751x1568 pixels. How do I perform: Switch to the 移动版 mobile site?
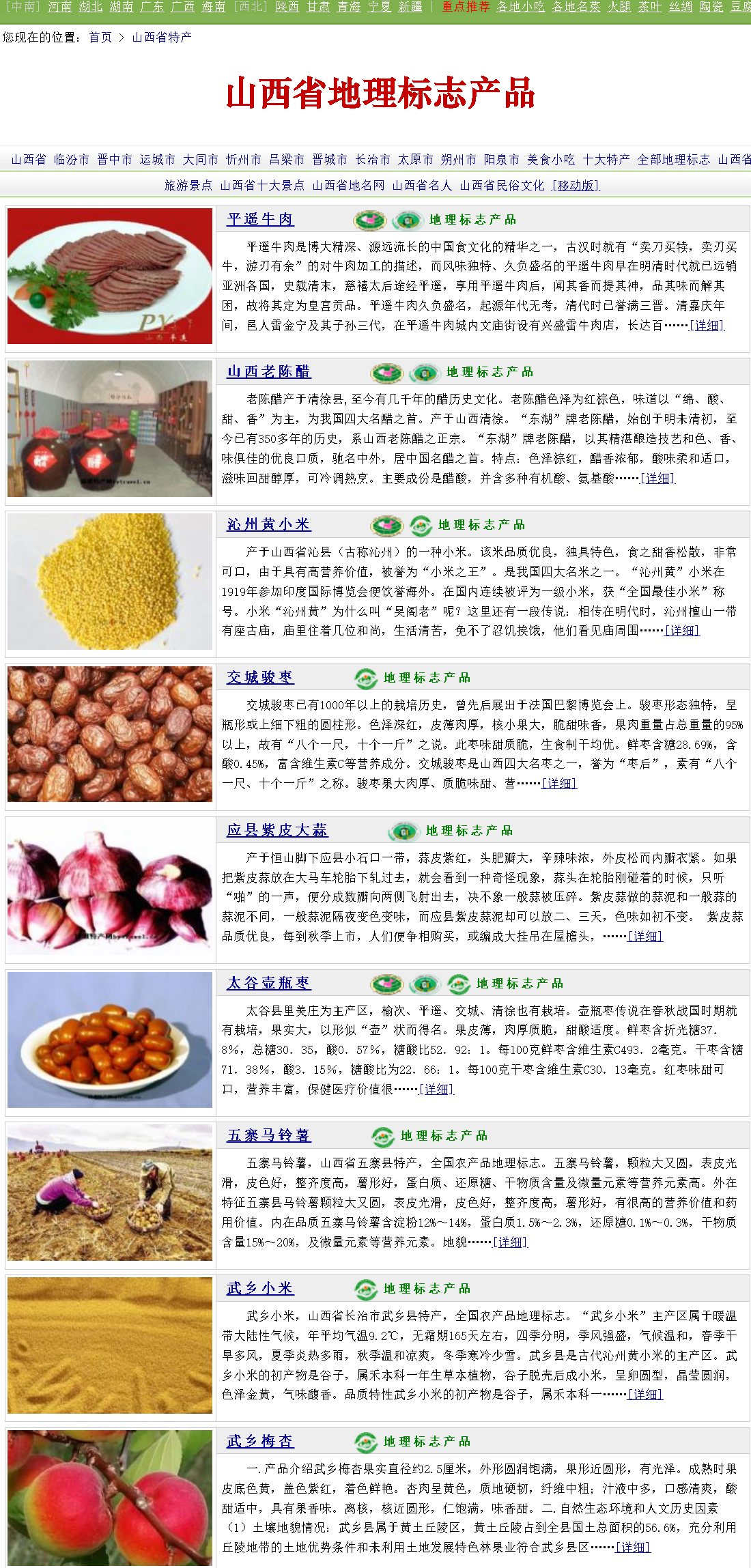[576, 186]
